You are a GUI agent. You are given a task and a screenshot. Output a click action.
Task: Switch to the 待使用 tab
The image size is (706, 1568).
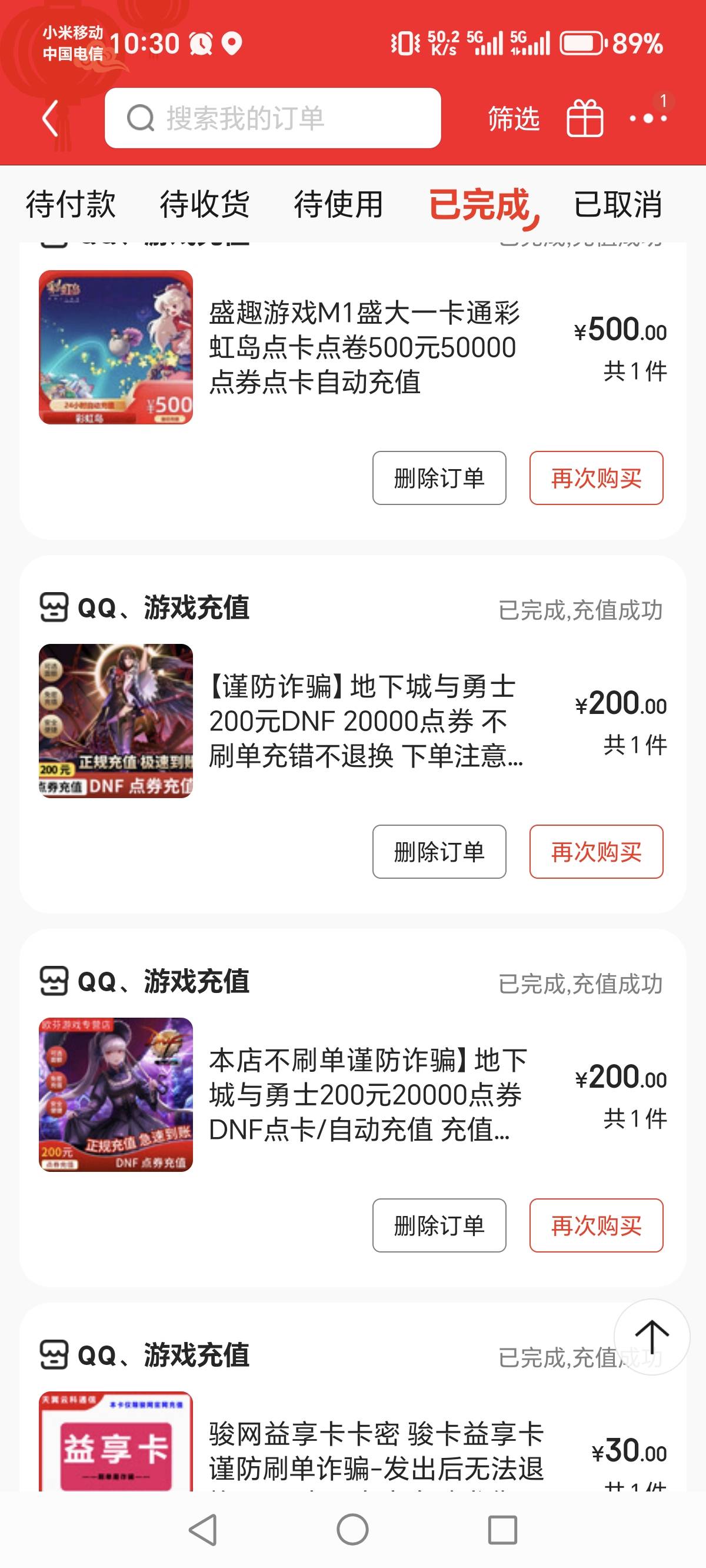pos(338,204)
